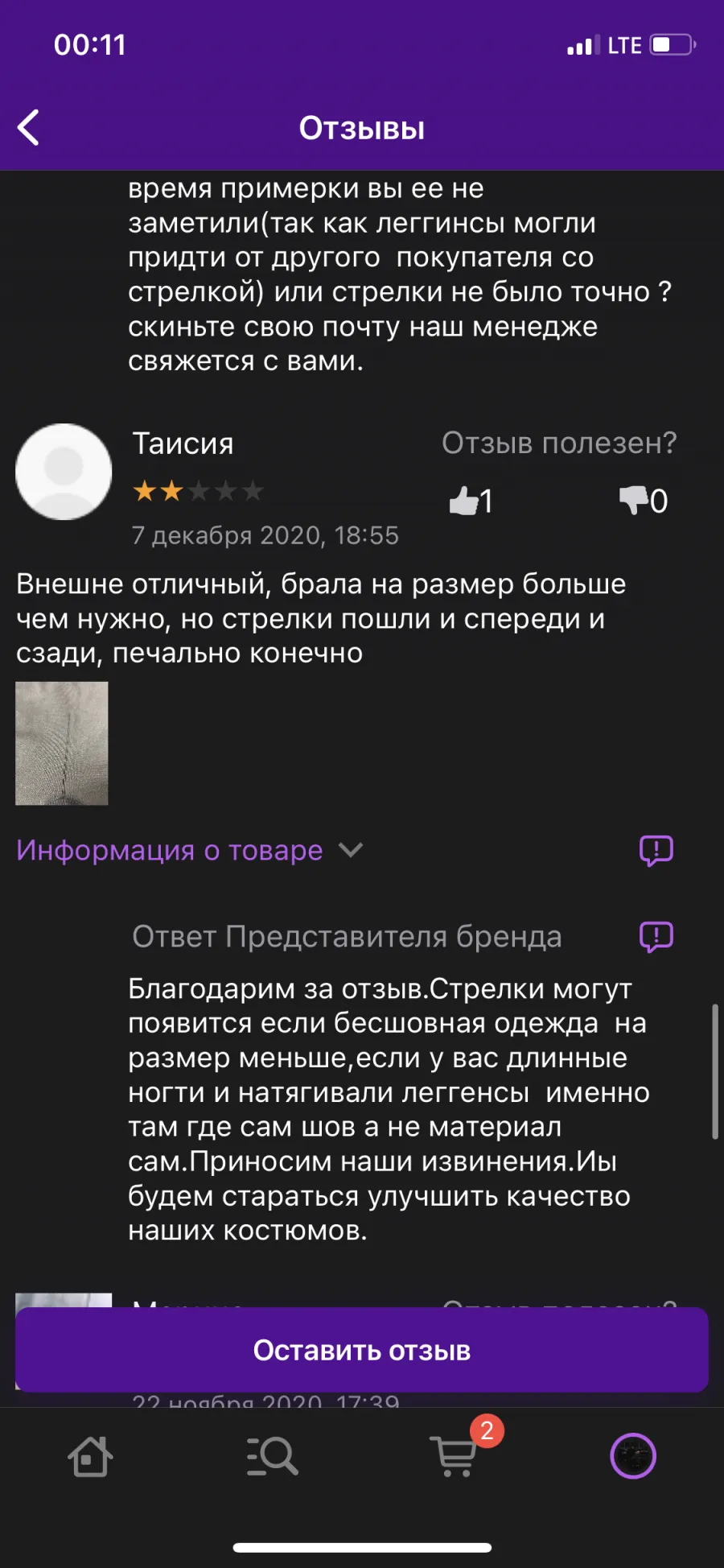The image size is (724, 1568).
Task: Open the home tab
Action: 90,1456
